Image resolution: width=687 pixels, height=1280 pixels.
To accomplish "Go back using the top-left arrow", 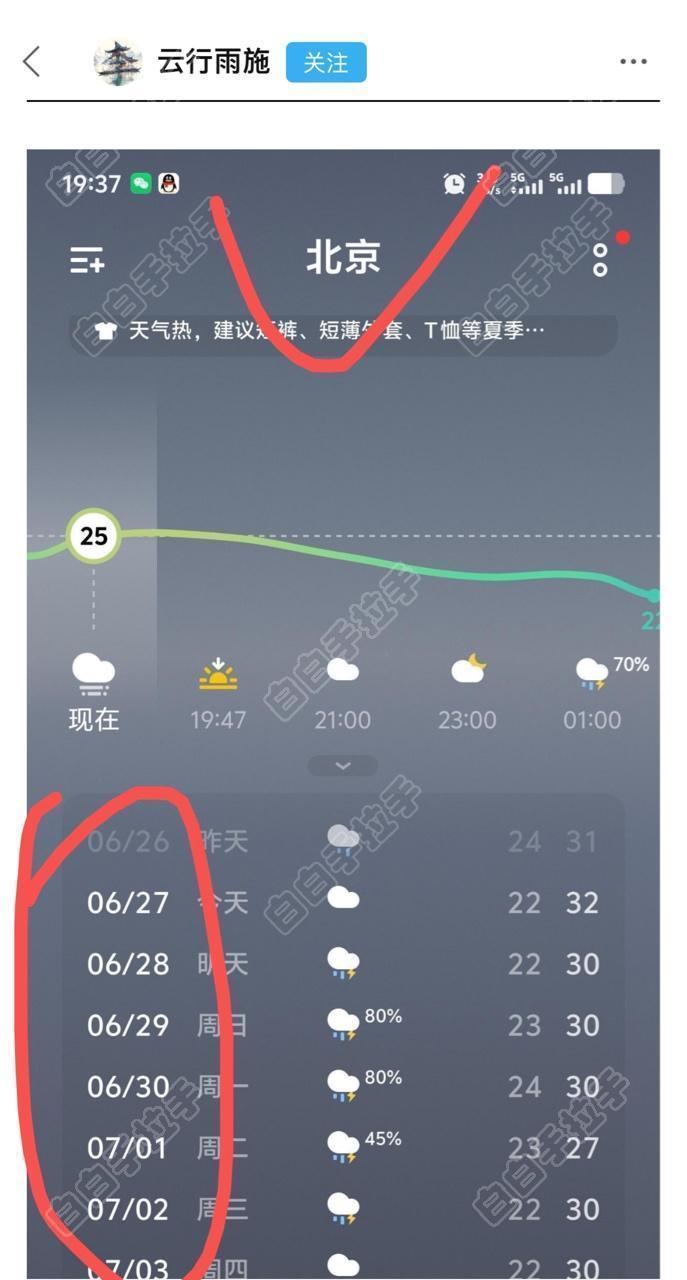I will pyautogui.click(x=32, y=62).
